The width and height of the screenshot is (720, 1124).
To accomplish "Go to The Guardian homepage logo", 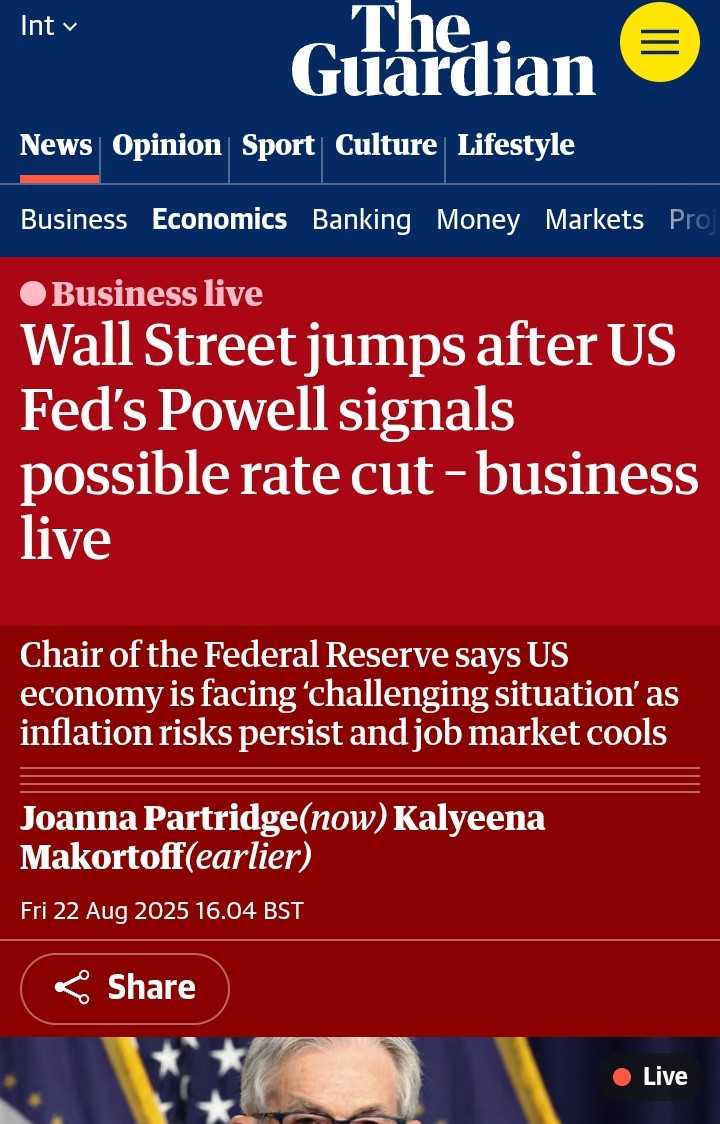I will tap(443, 50).
